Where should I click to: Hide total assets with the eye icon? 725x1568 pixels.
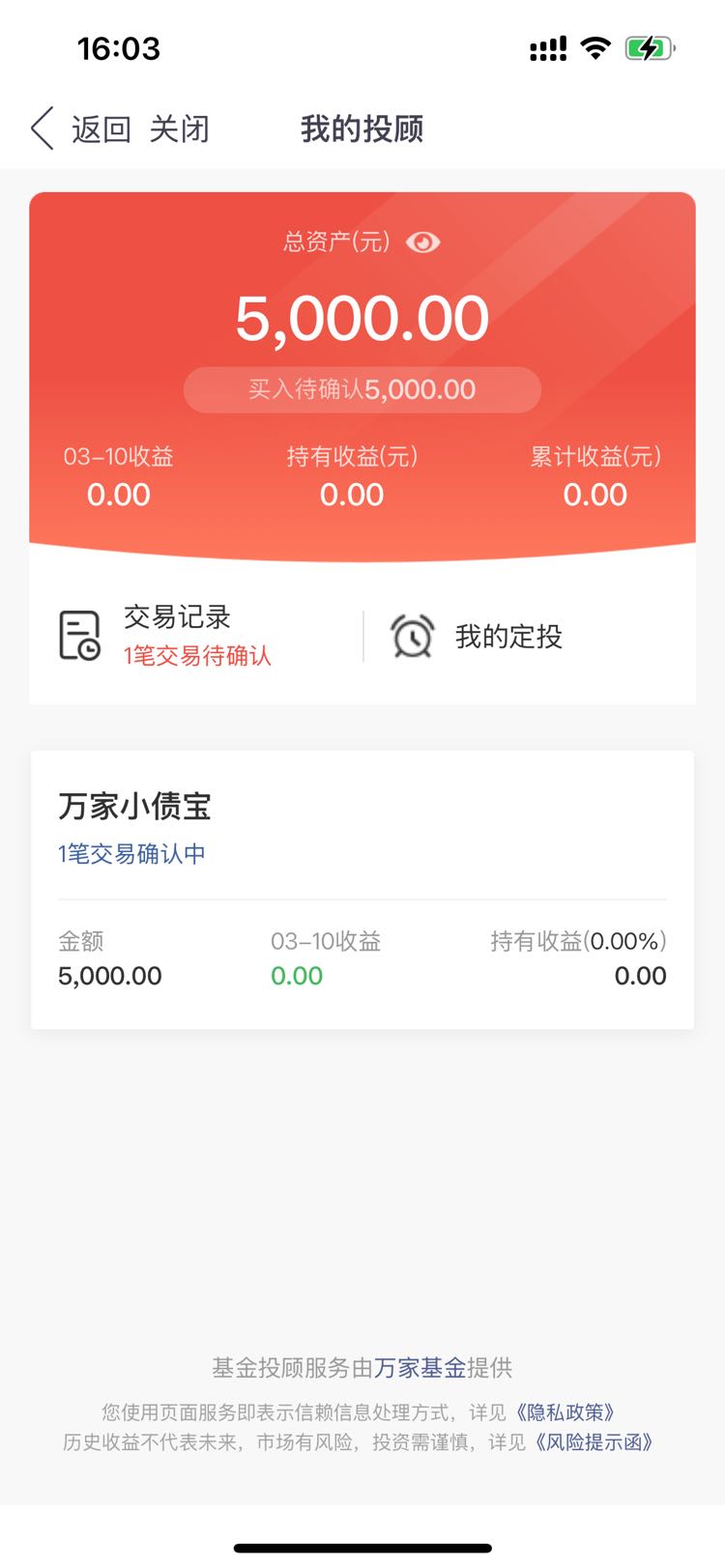pyautogui.click(x=422, y=242)
